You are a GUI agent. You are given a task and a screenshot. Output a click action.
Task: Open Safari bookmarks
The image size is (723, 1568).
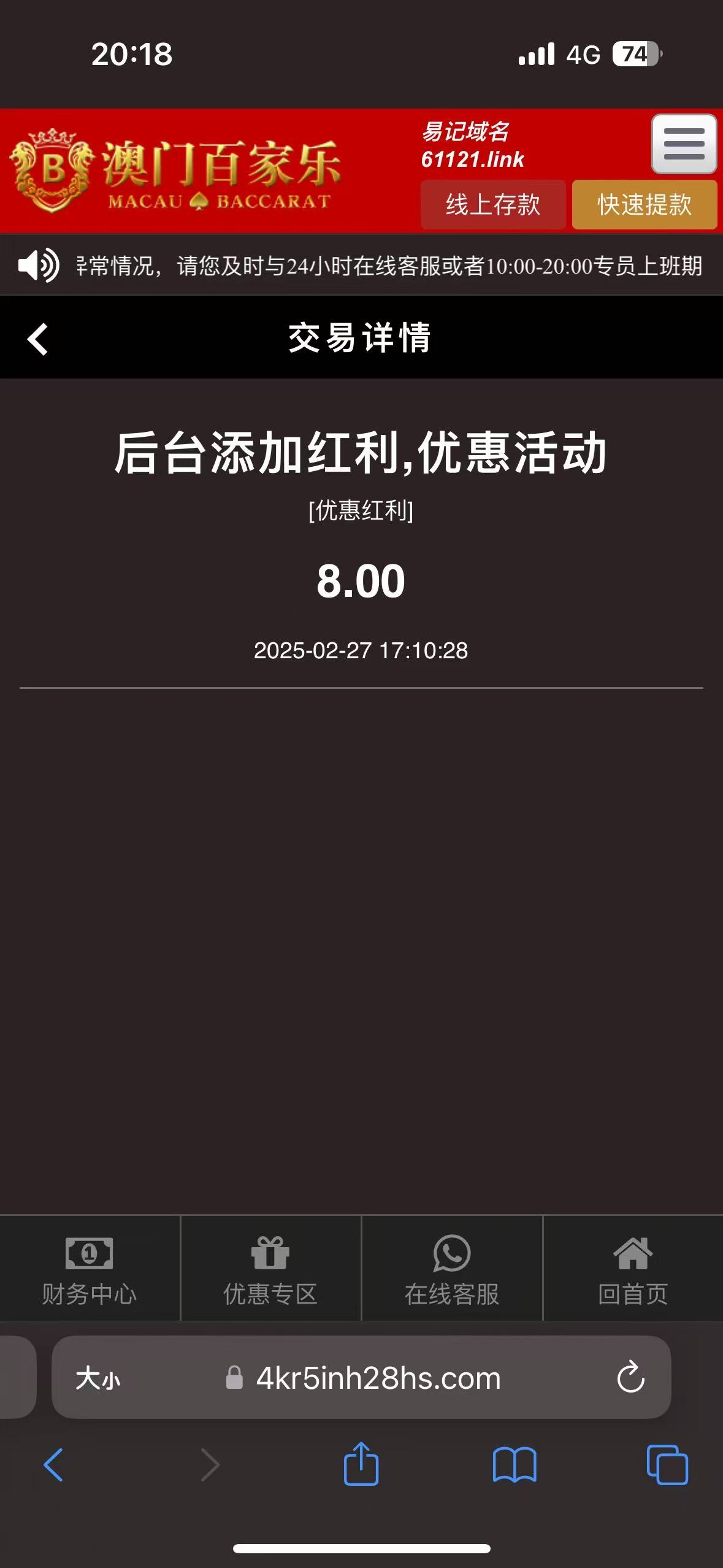[515, 1465]
